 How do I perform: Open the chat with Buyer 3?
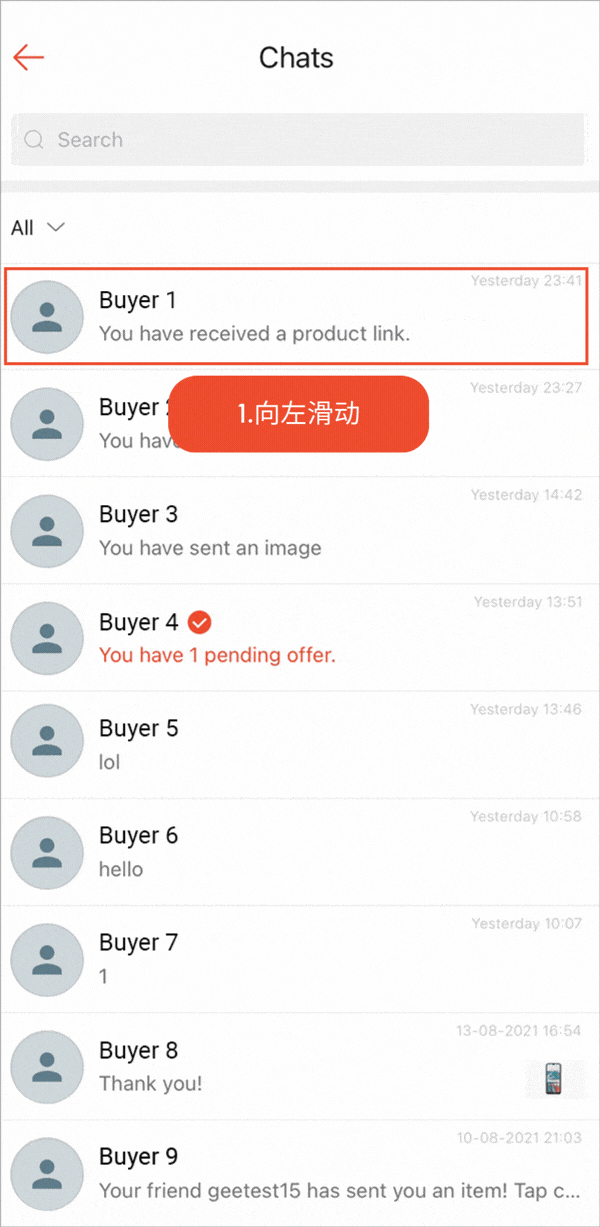(x=296, y=531)
